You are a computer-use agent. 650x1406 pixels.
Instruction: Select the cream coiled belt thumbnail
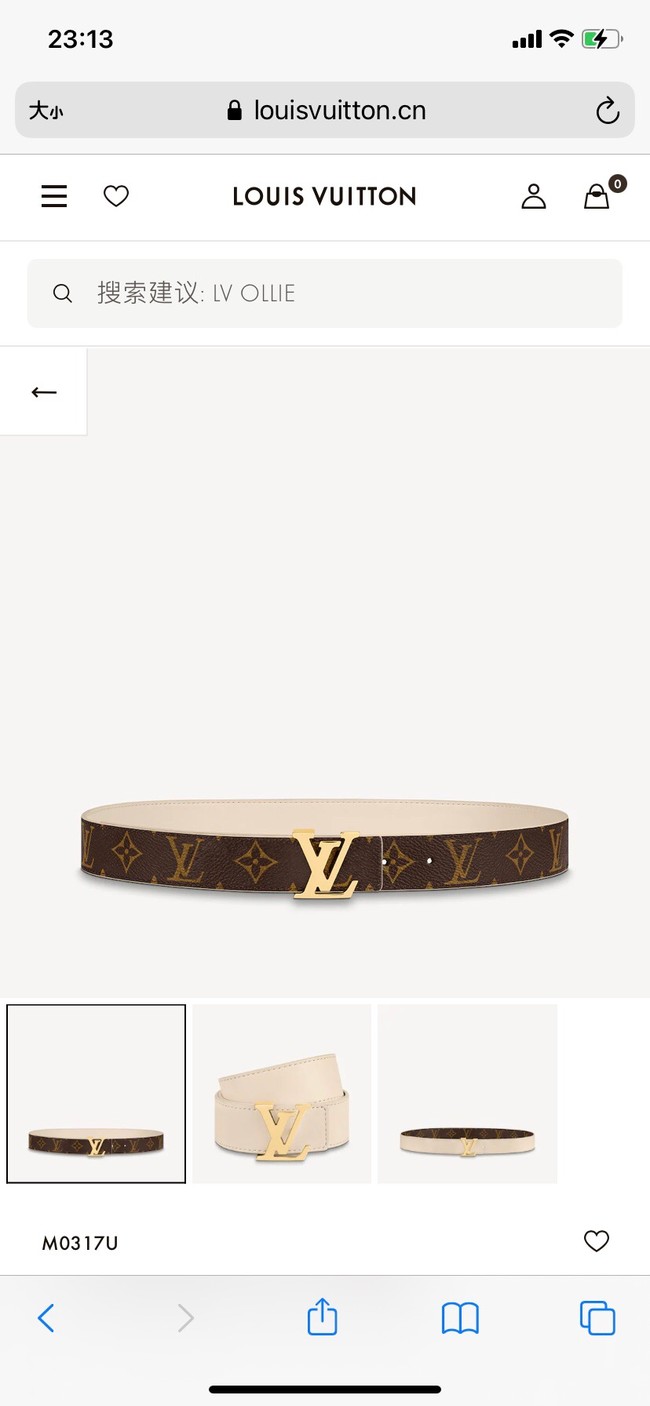(x=281, y=1094)
